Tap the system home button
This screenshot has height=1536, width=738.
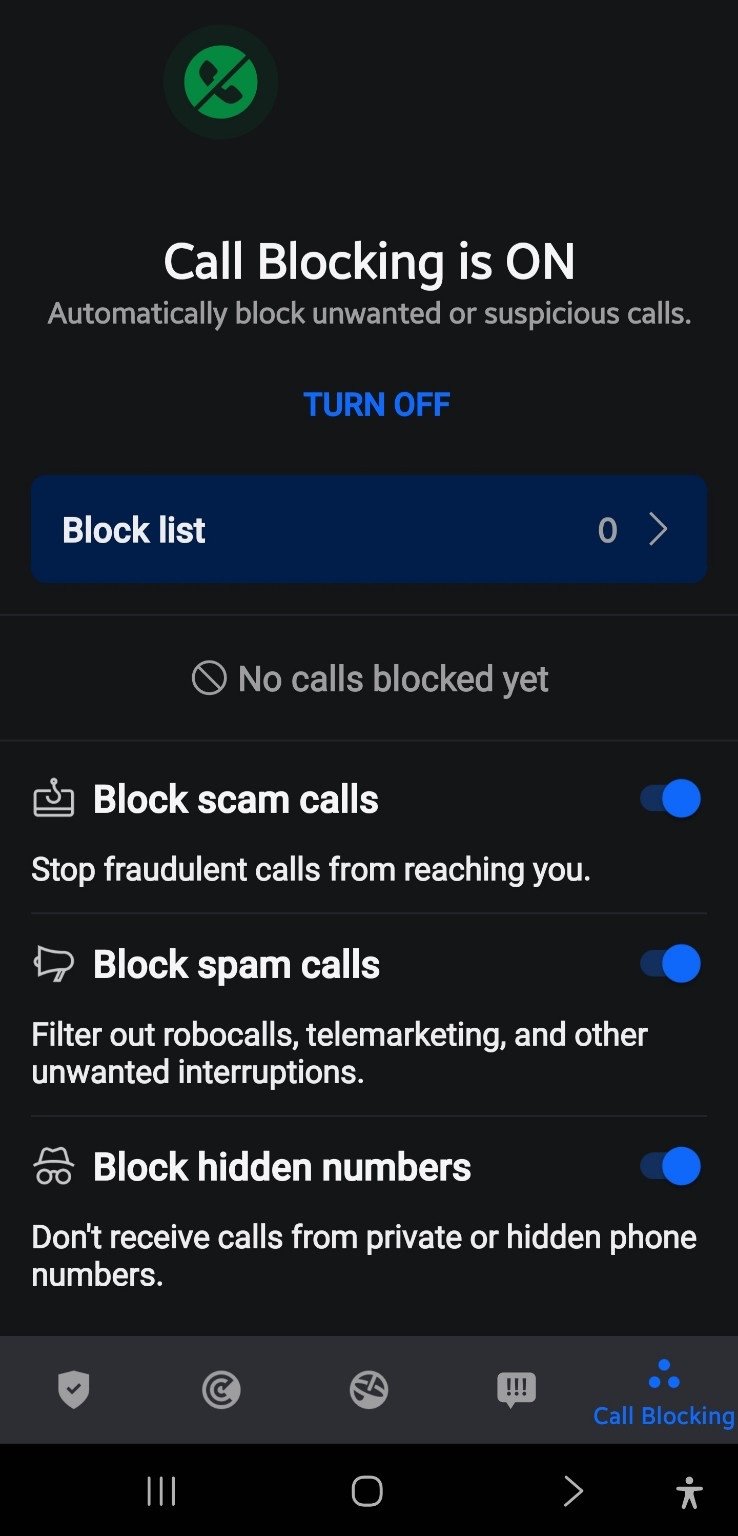point(367,1491)
